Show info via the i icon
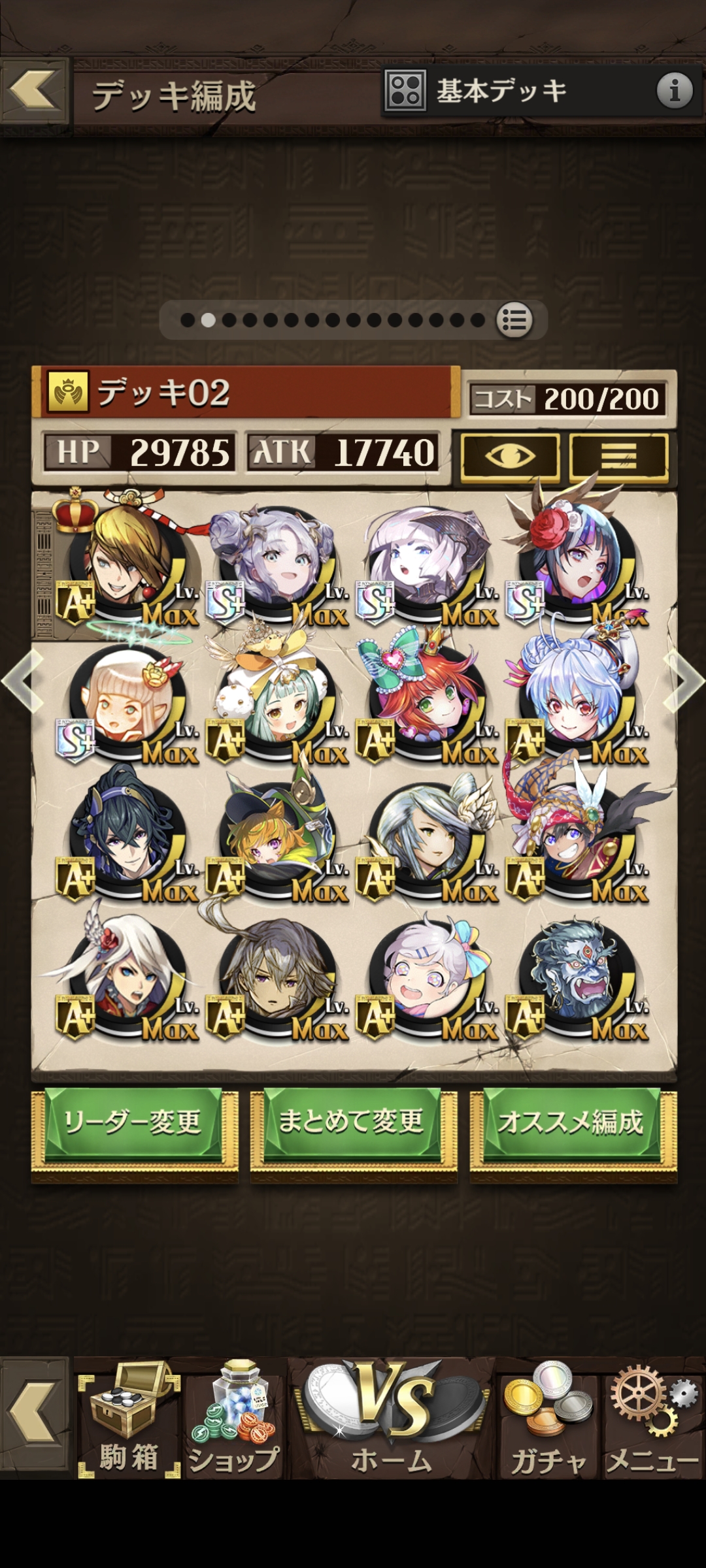This screenshot has width=706, height=1568. (674, 91)
